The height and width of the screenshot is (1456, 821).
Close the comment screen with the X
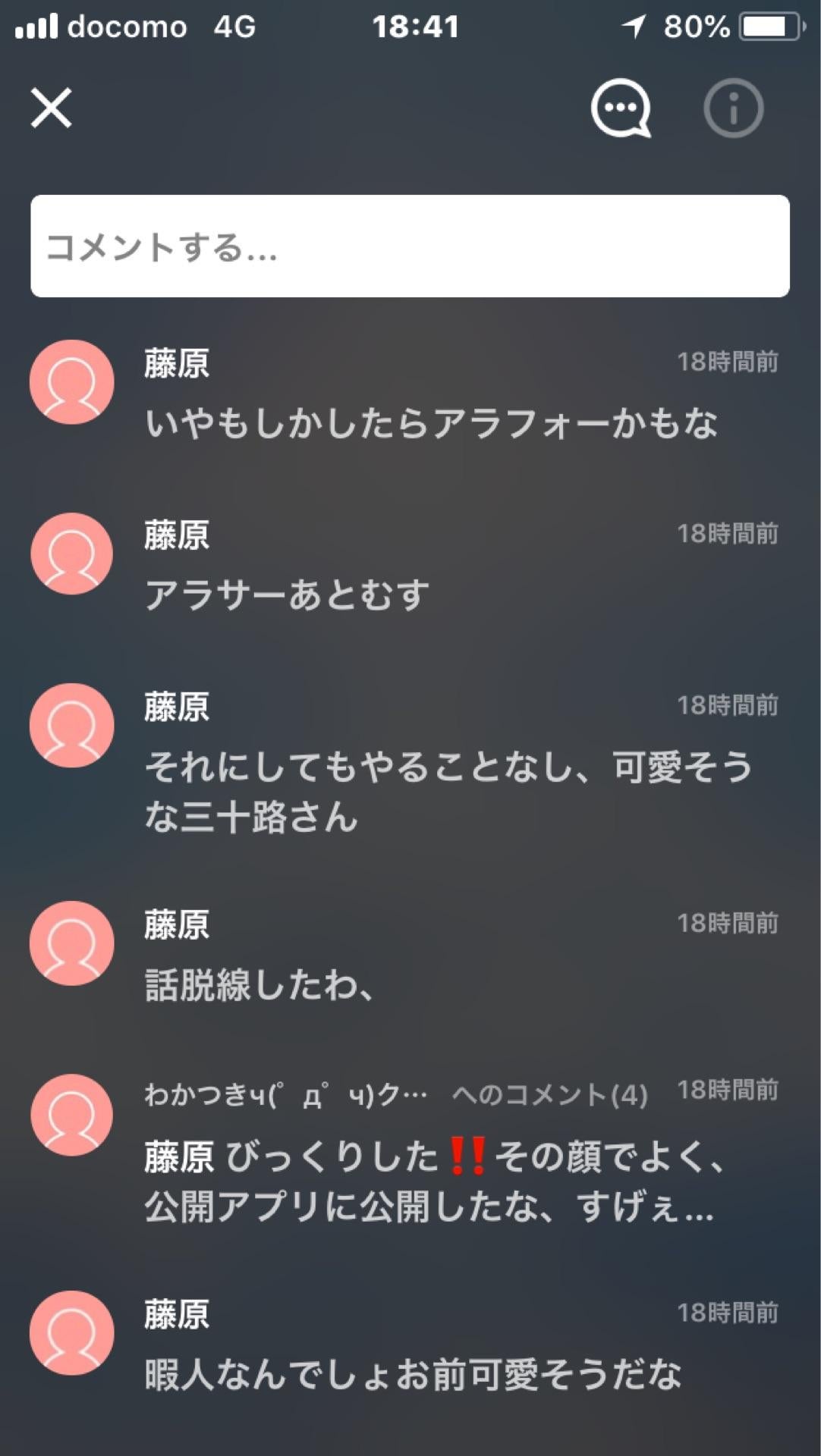coord(51,108)
